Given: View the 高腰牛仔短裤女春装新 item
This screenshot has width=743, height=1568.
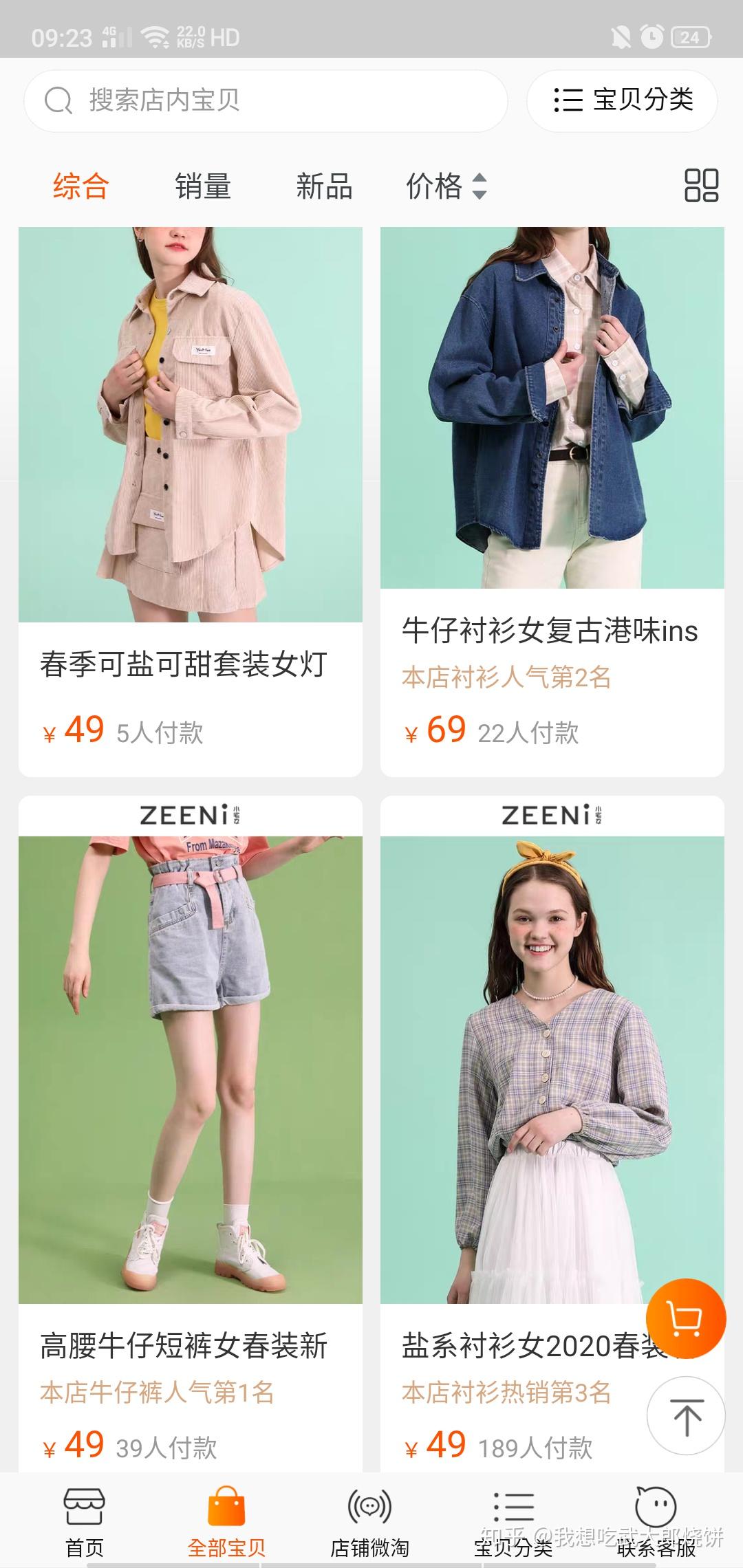Looking at the screenshot, I should click(x=191, y=1133).
